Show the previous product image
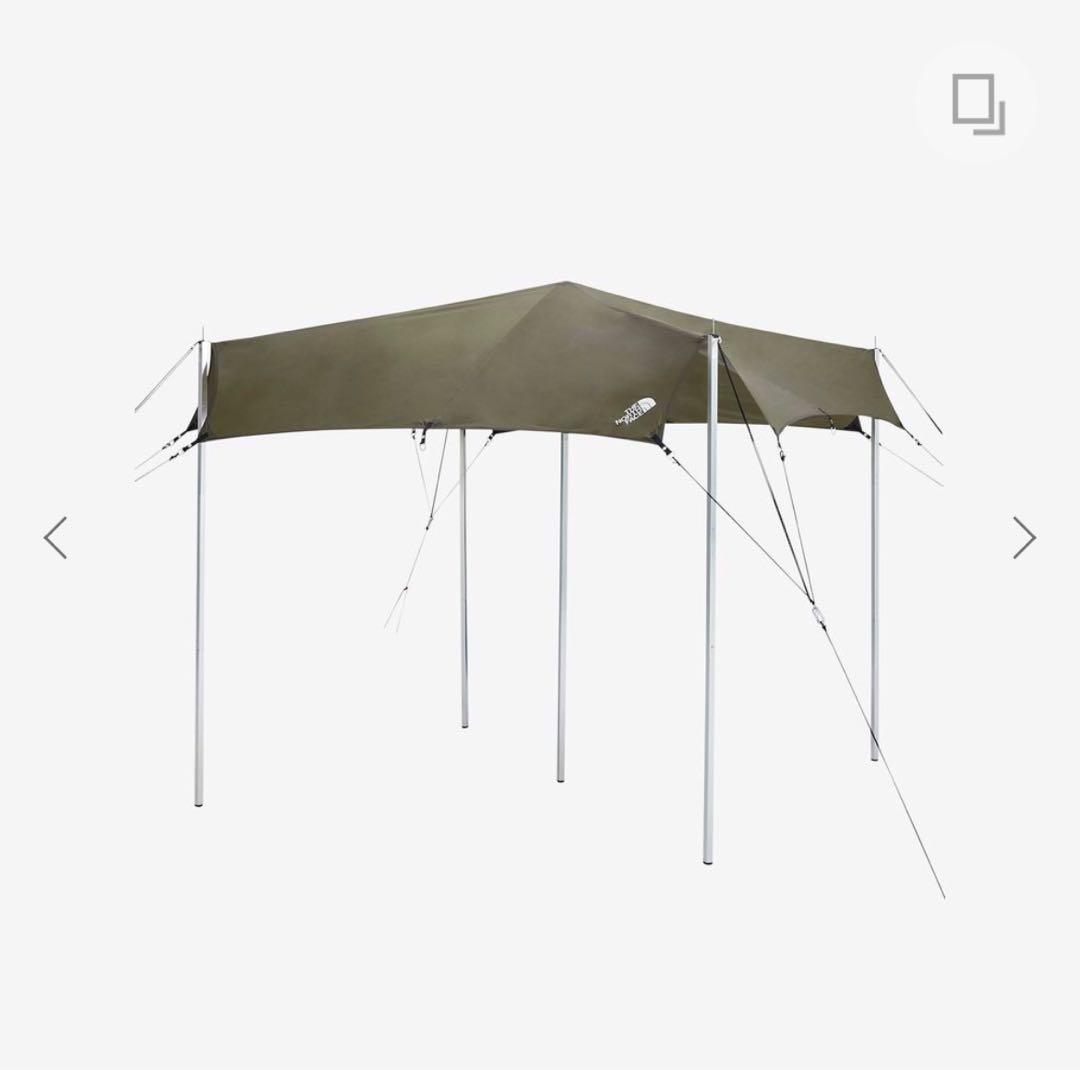Screen dimensions: 1080x1070 pos(55,538)
